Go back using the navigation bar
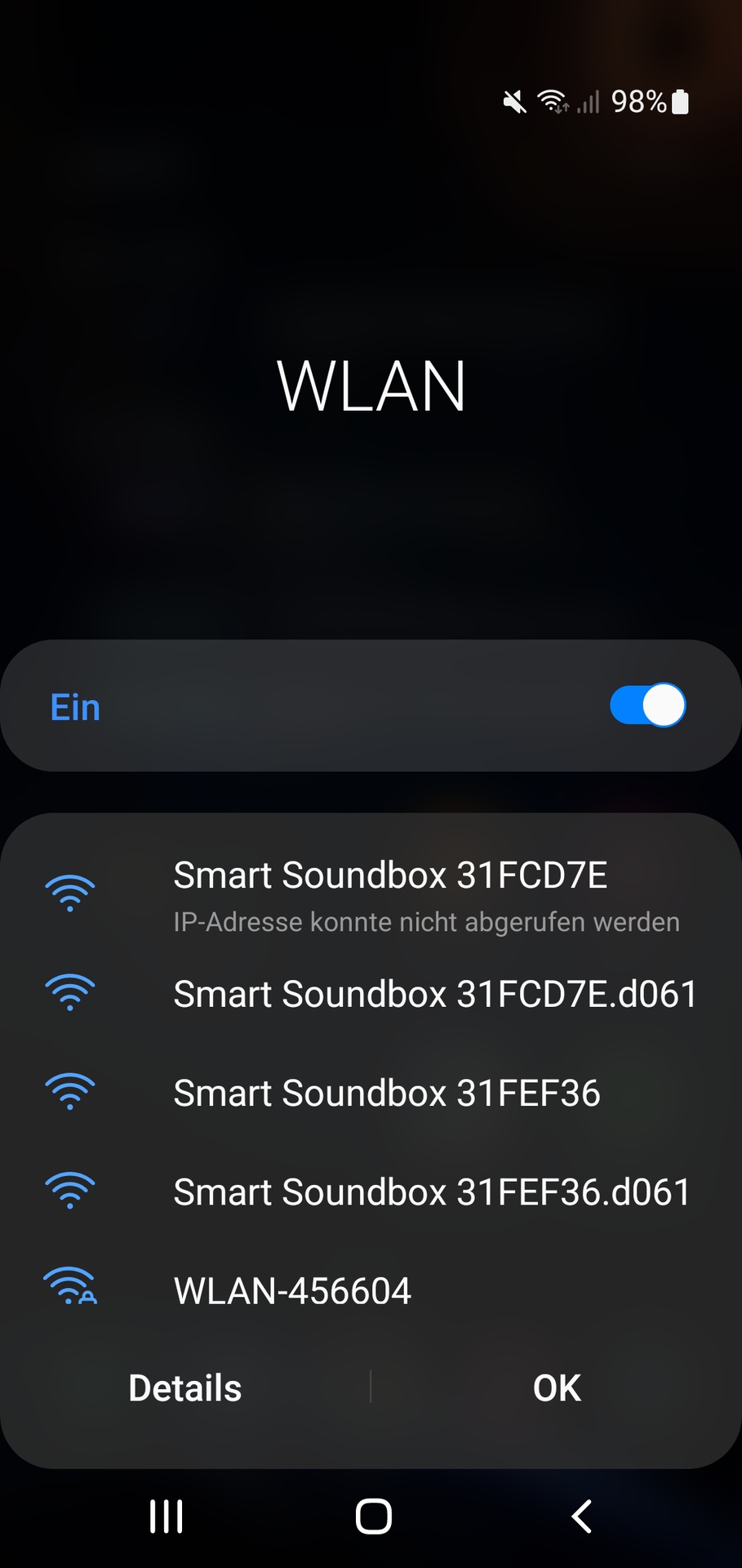Screen dimensions: 742x1568 pos(581,1517)
